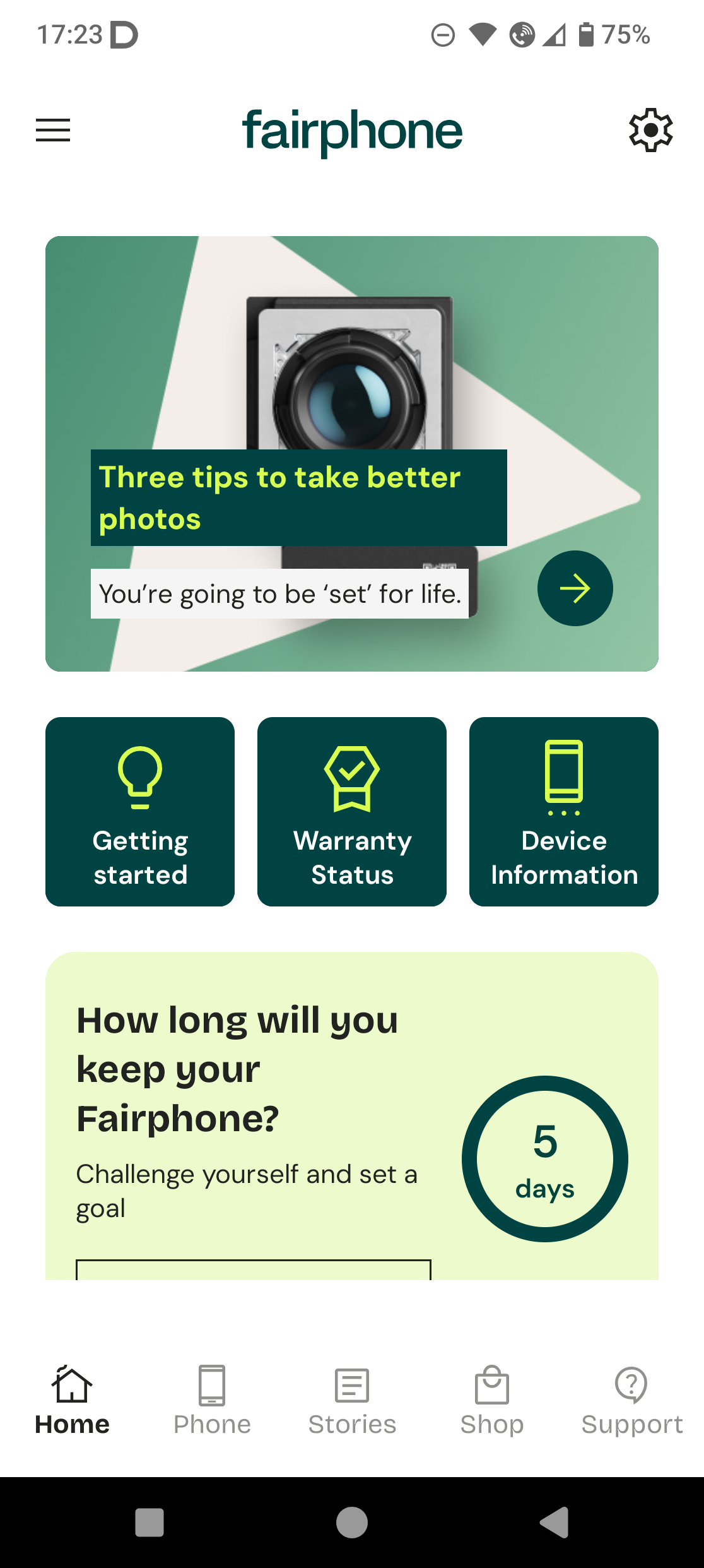Open Getting started tile

[x=140, y=812]
